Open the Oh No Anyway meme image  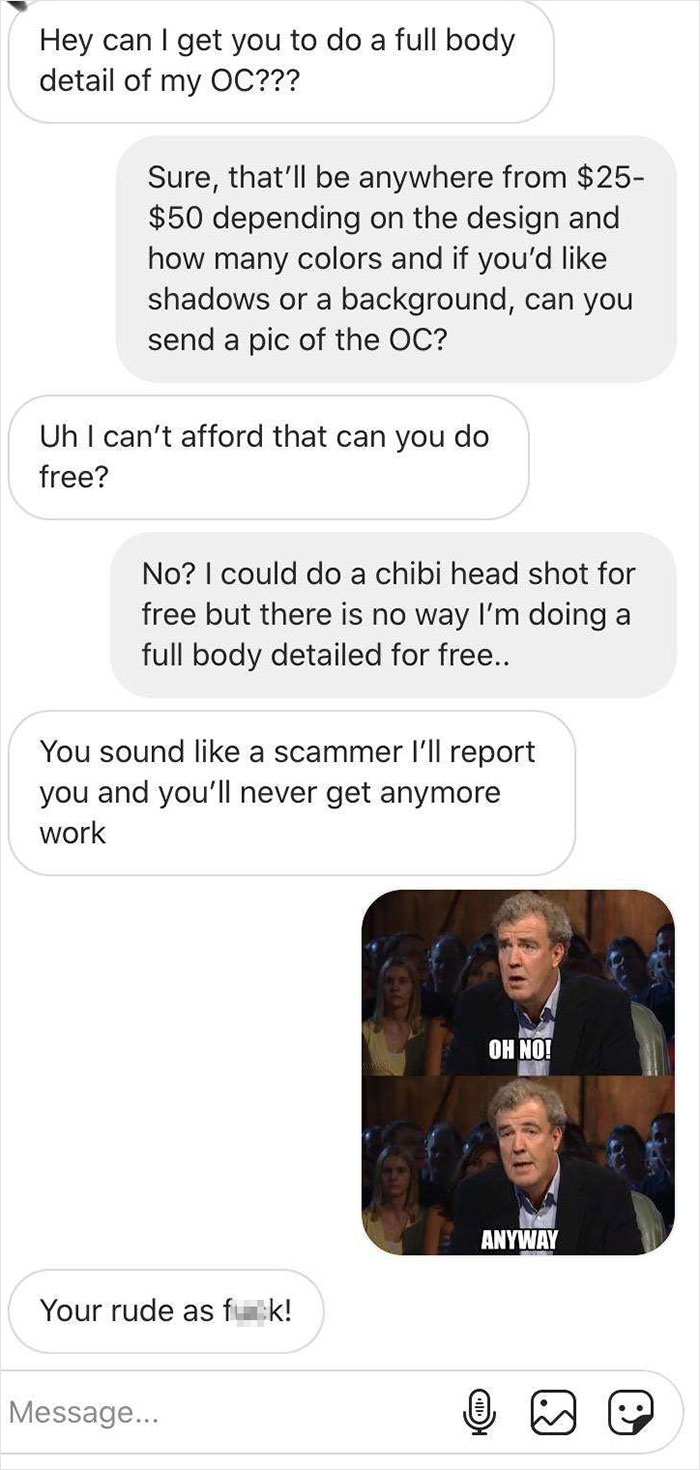point(518,1072)
